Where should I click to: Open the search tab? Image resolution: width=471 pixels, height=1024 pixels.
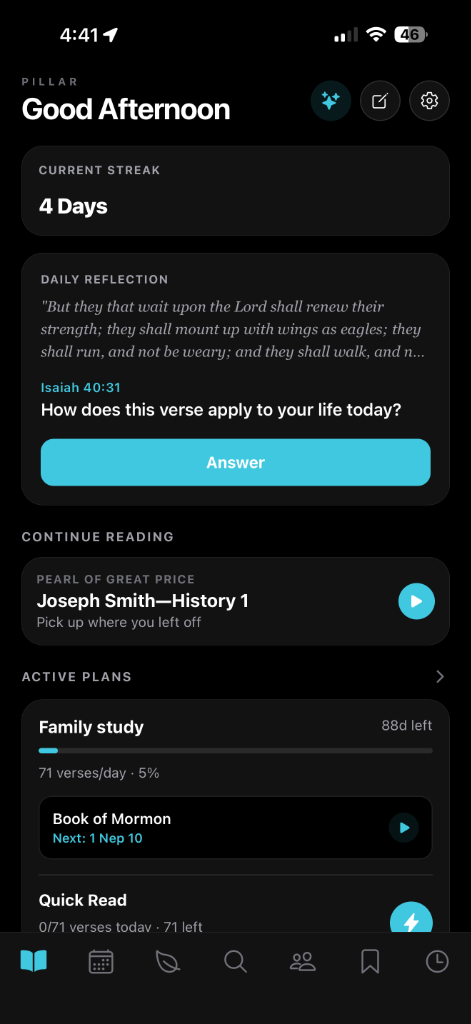(x=235, y=962)
